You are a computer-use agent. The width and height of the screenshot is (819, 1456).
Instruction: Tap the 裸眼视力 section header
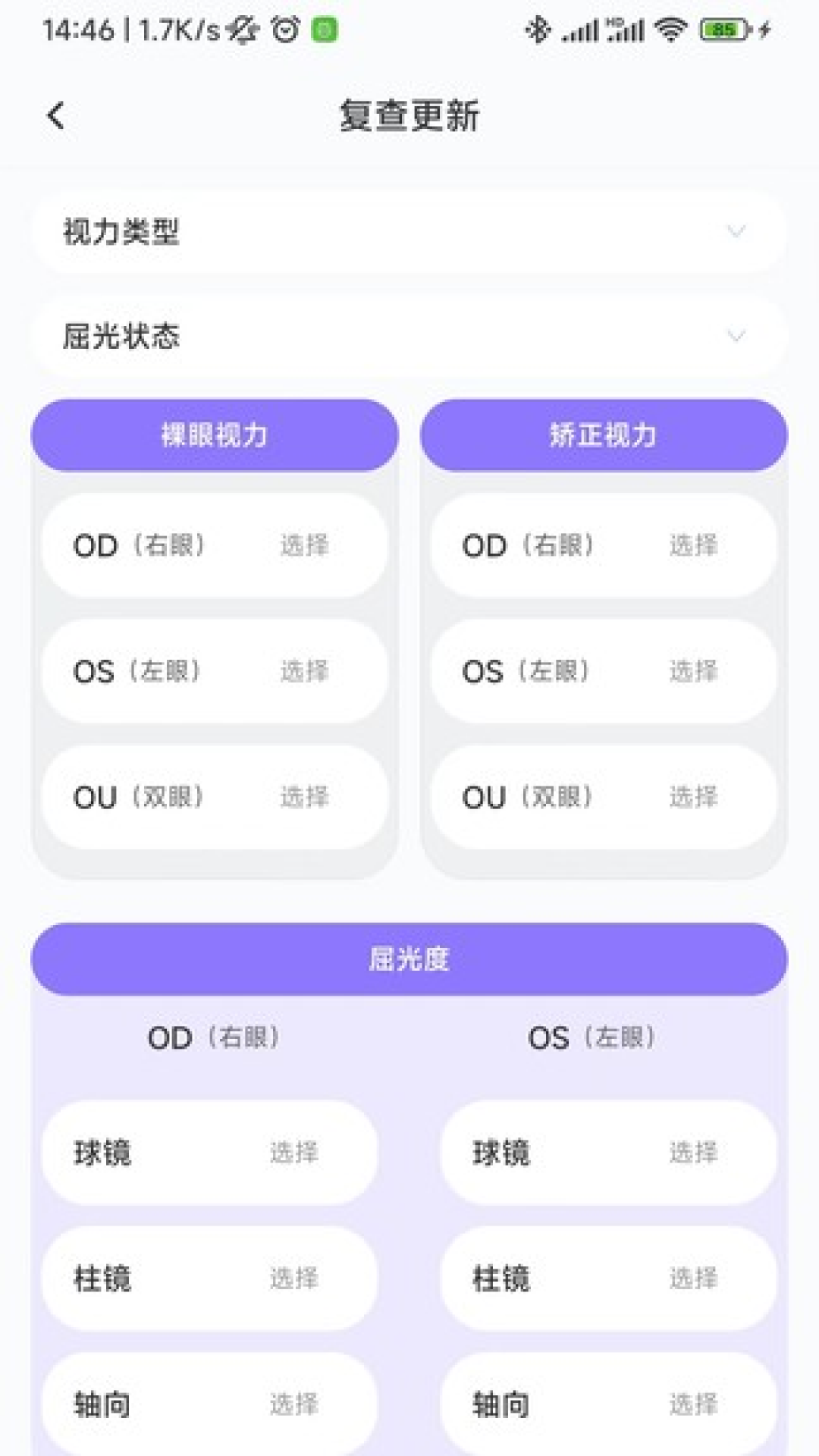[x=215, y=435]
